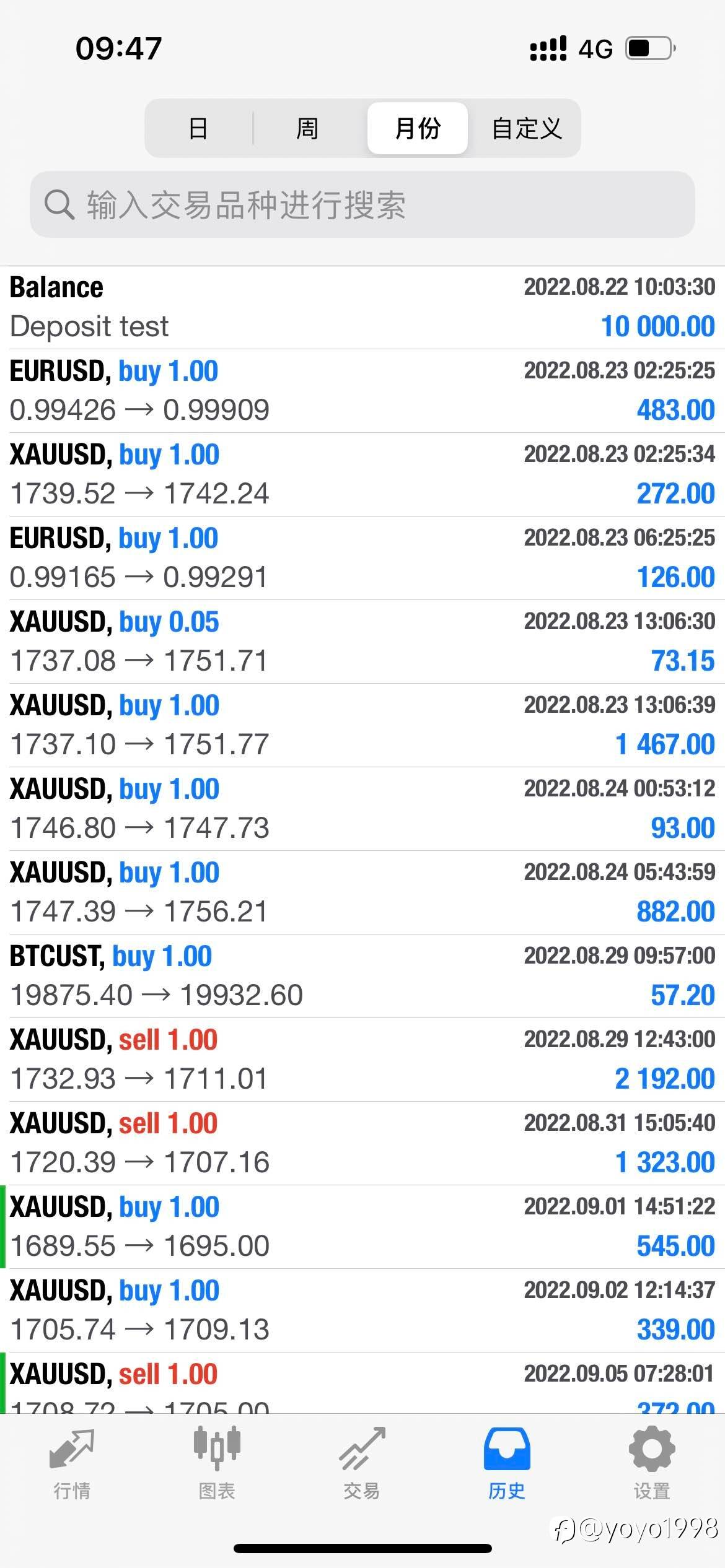Open the XAUUSD sell trade with profit 2 192.00
Screen dimensions: 725x1568
(362, 1060)
